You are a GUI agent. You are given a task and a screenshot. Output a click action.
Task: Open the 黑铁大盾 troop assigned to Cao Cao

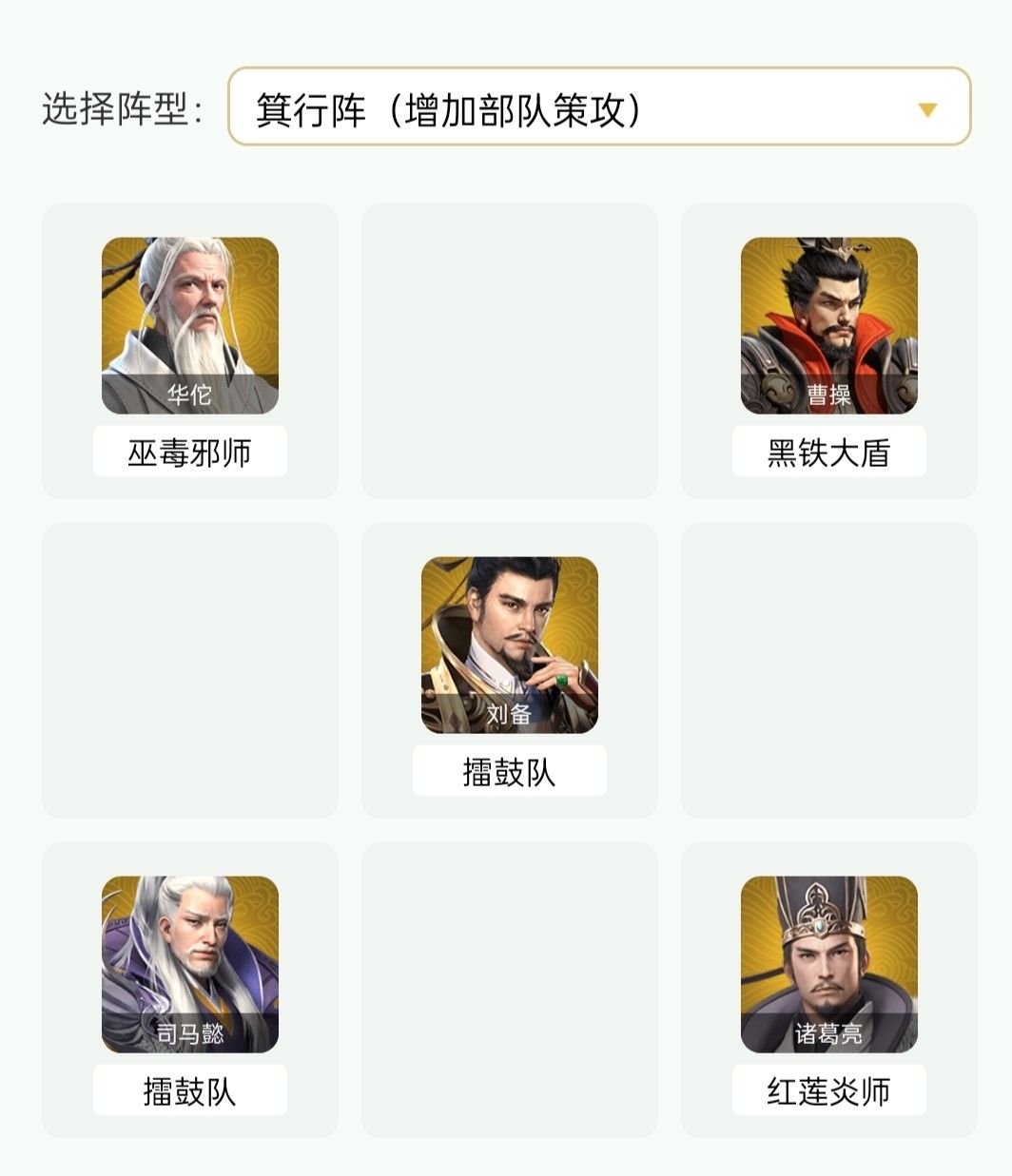tap(829, 452)
